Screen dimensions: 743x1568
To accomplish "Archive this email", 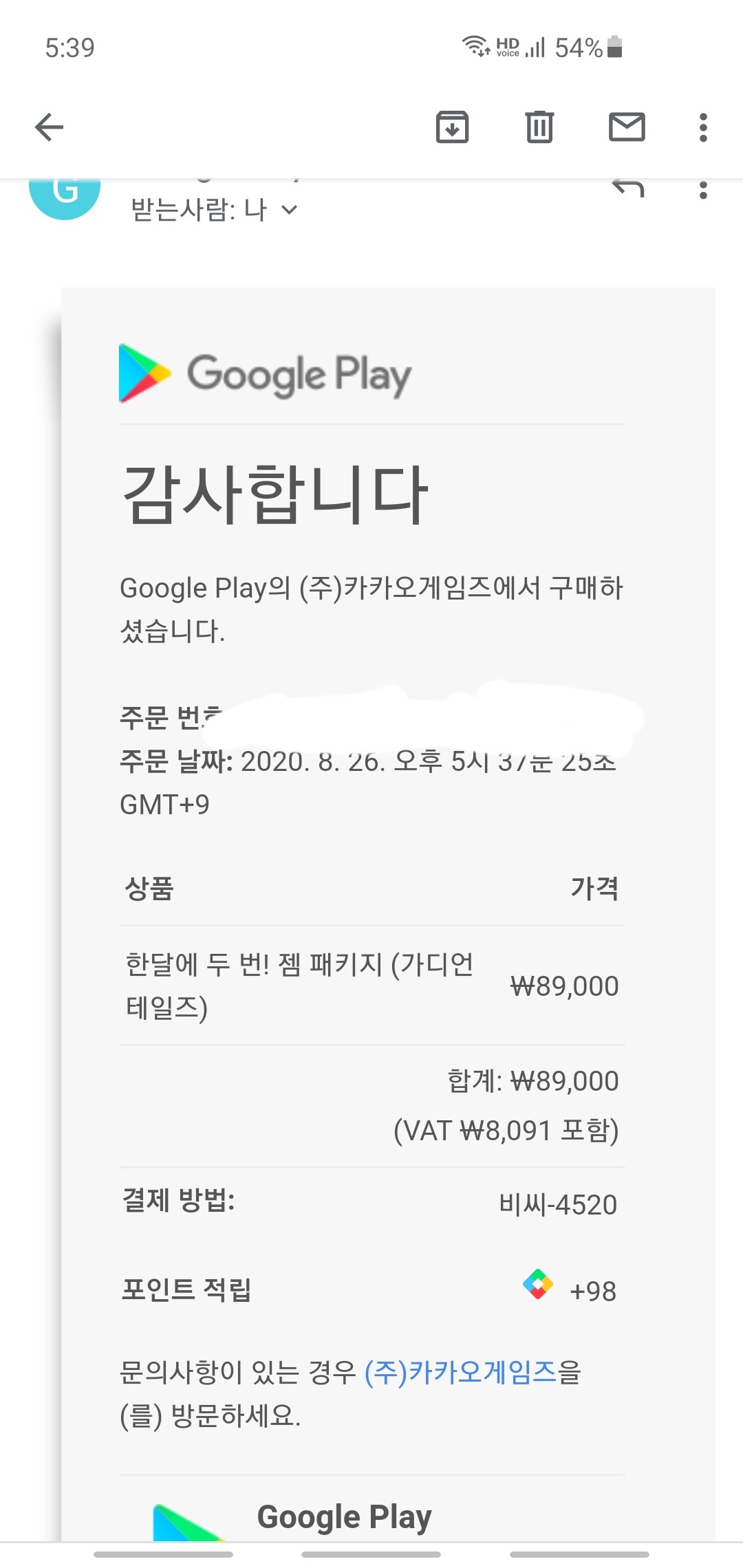I will click(453, 127).
